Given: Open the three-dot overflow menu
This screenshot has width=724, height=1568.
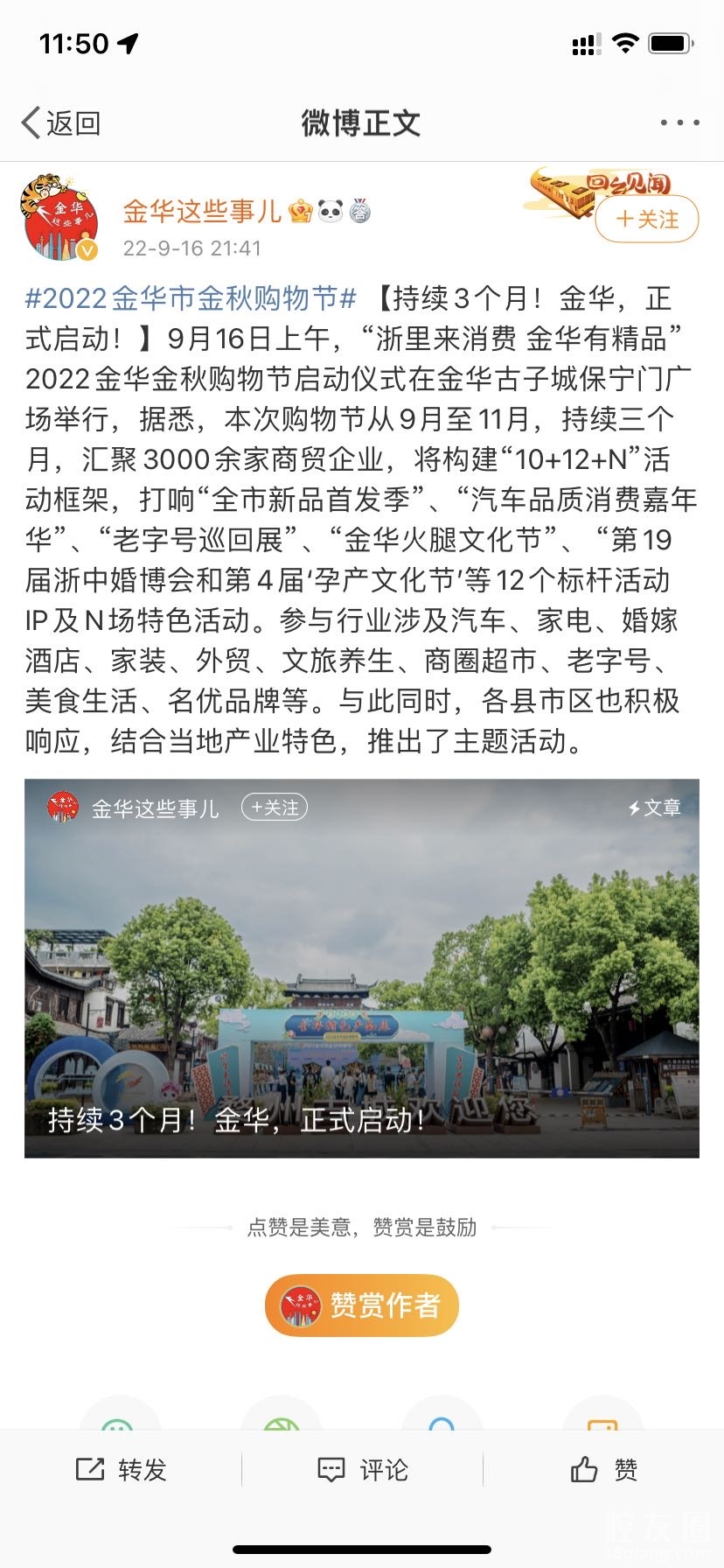Looking at the screenshot, I should (x=679, y=123).
